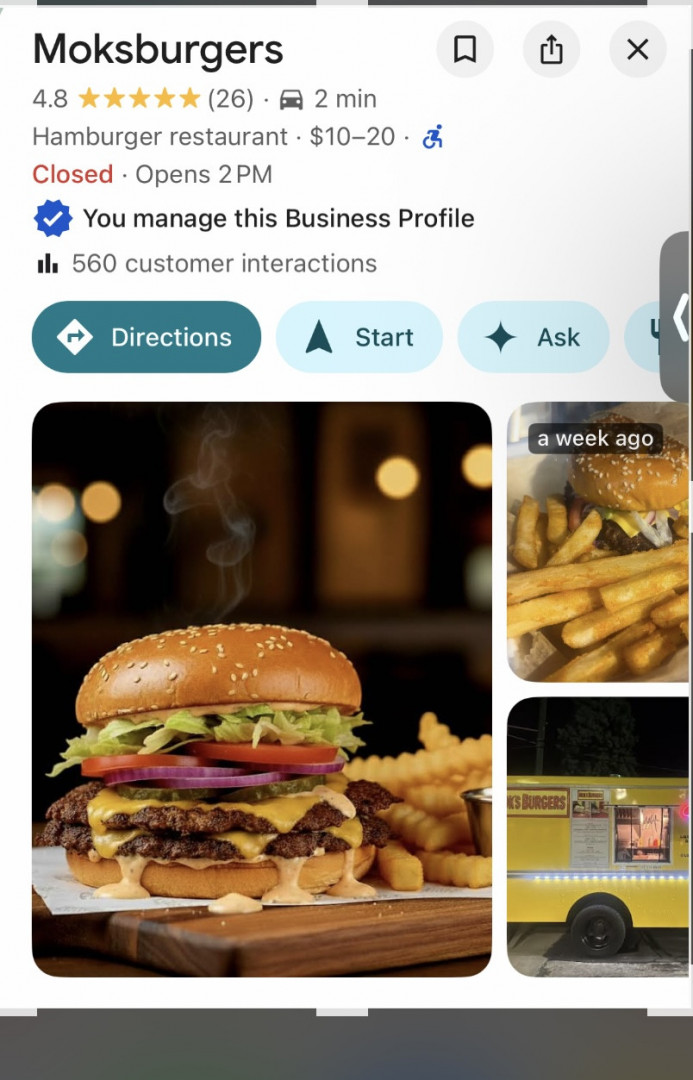Tap the Ask chip
Image resolution: width=693 pixels, height=1080 pixels.
point(533,337)
